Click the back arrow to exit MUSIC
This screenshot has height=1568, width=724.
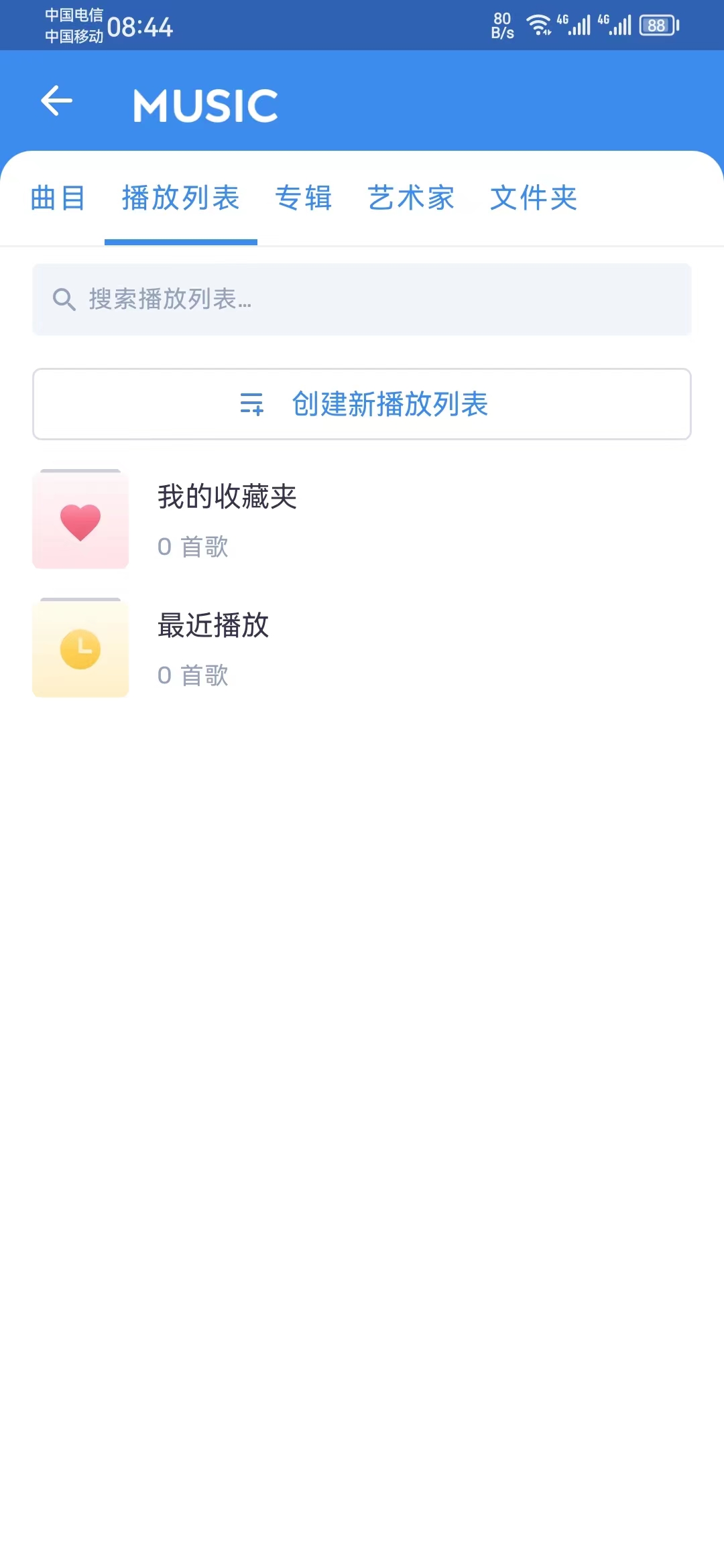pos(56,102)
